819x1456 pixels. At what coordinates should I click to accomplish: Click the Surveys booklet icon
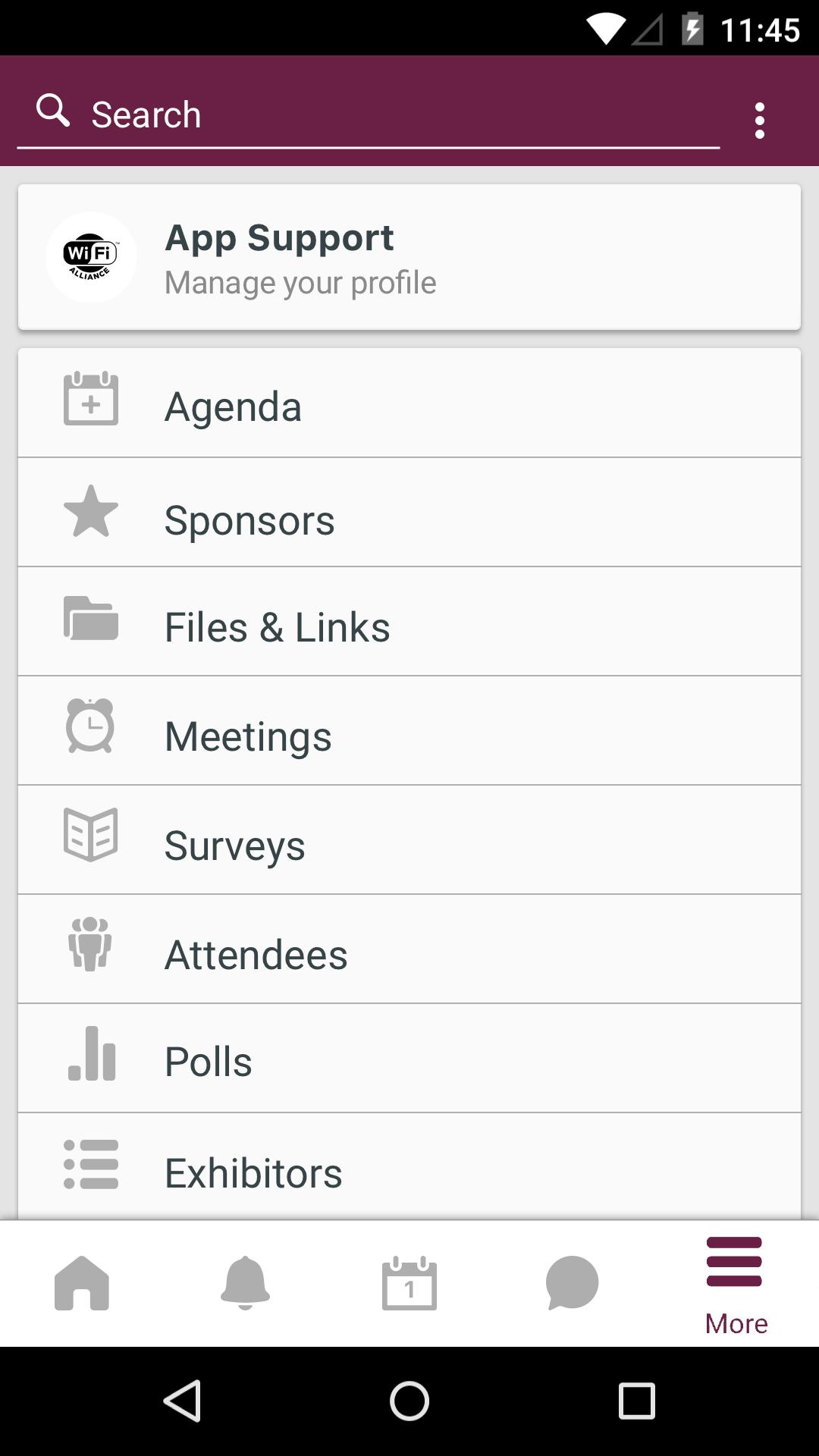tap(90, 839)
